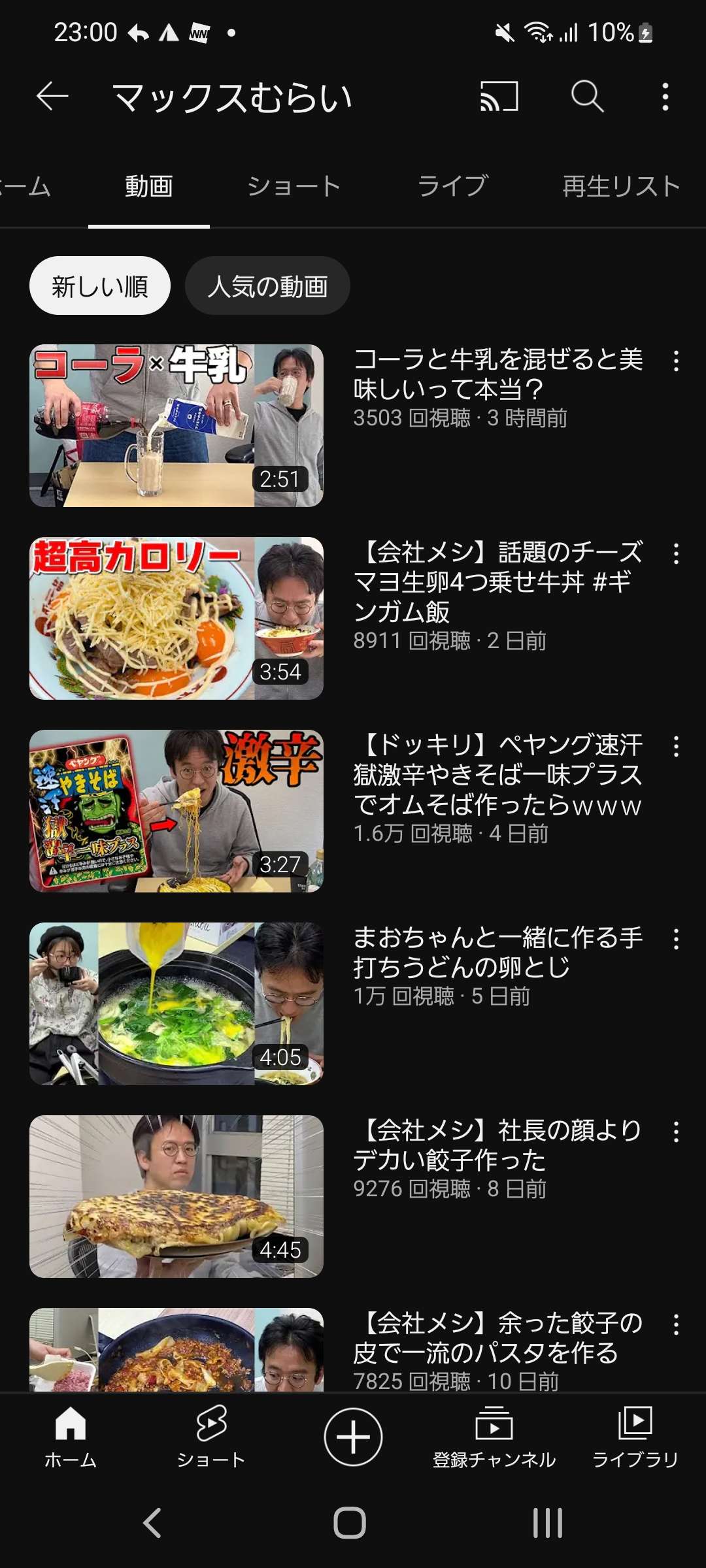Watch the チーズマヨ生卵 牛丼 video

(x=176, y=618)
